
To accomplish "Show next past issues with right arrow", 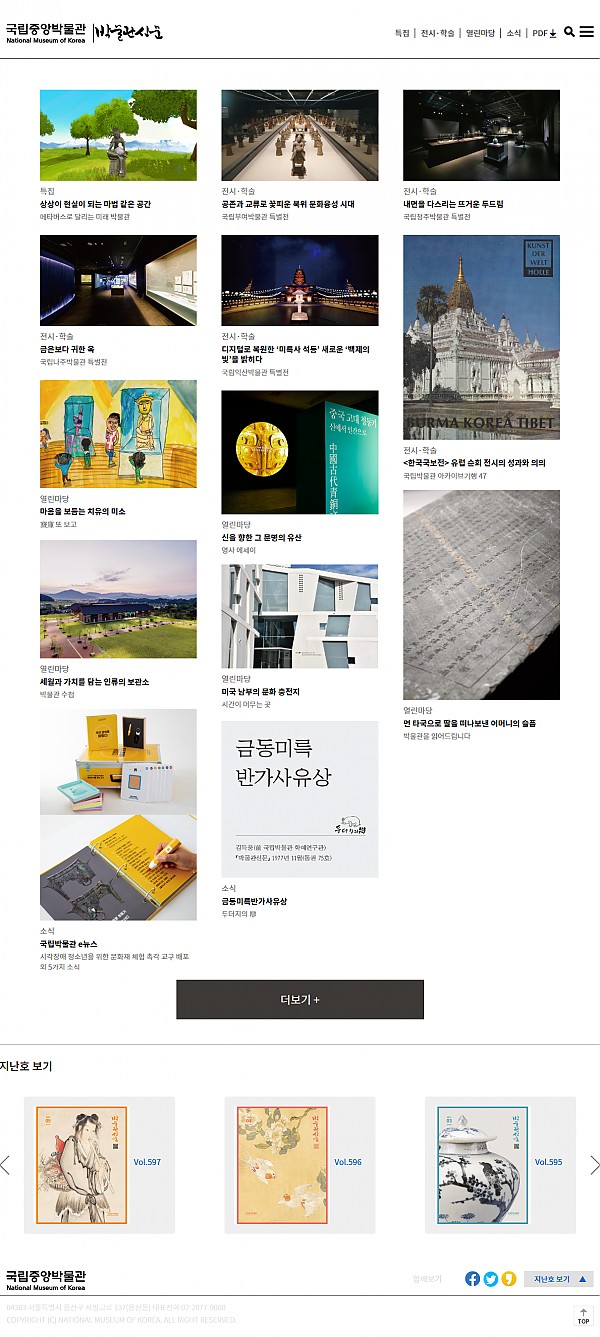I will (594, 1165).
